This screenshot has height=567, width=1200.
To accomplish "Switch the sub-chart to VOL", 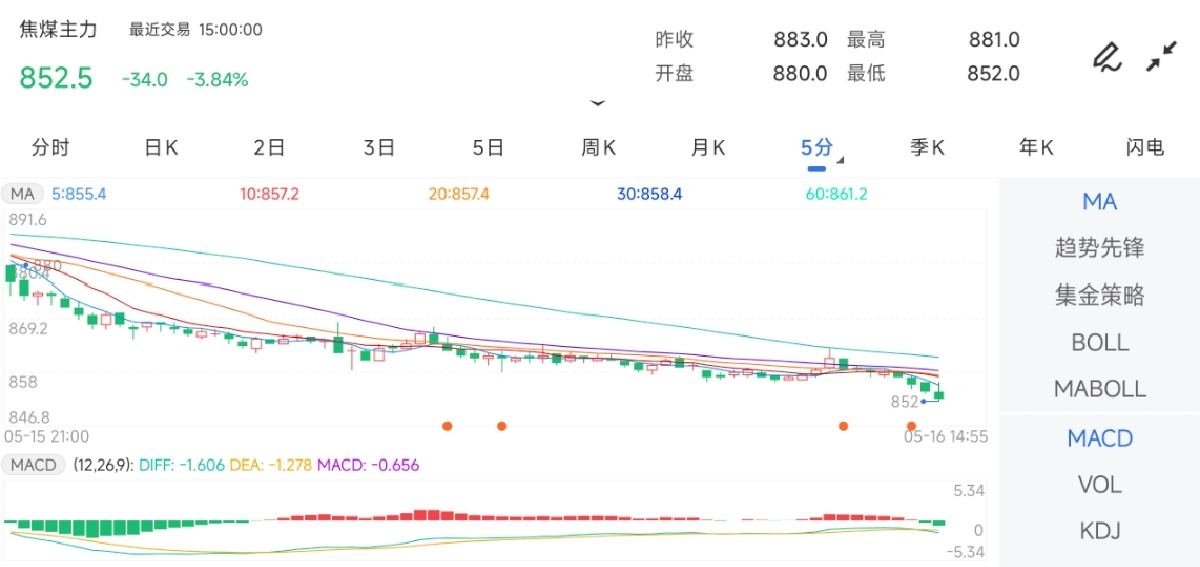I will click(x=1099, y=485).
